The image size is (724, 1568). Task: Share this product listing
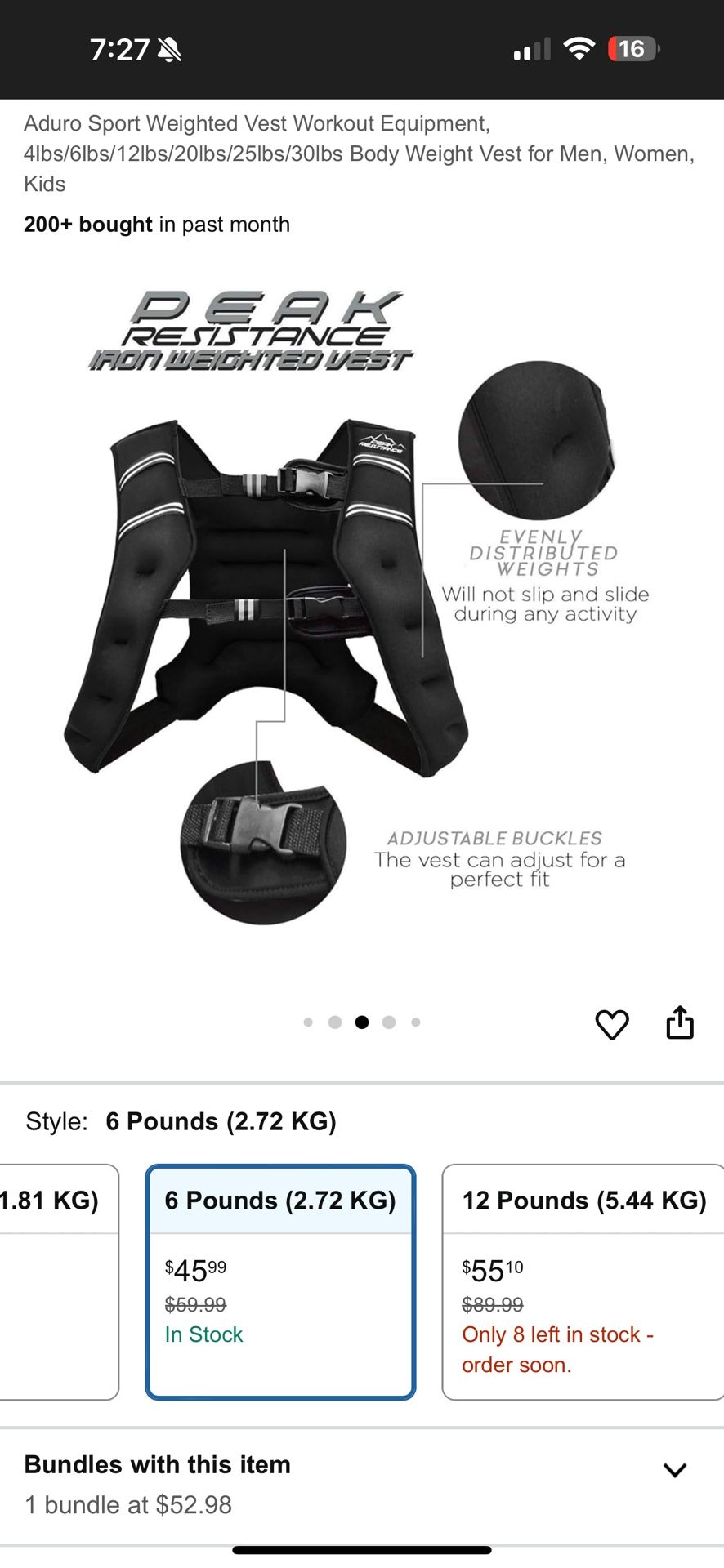tap(679, 1022)
